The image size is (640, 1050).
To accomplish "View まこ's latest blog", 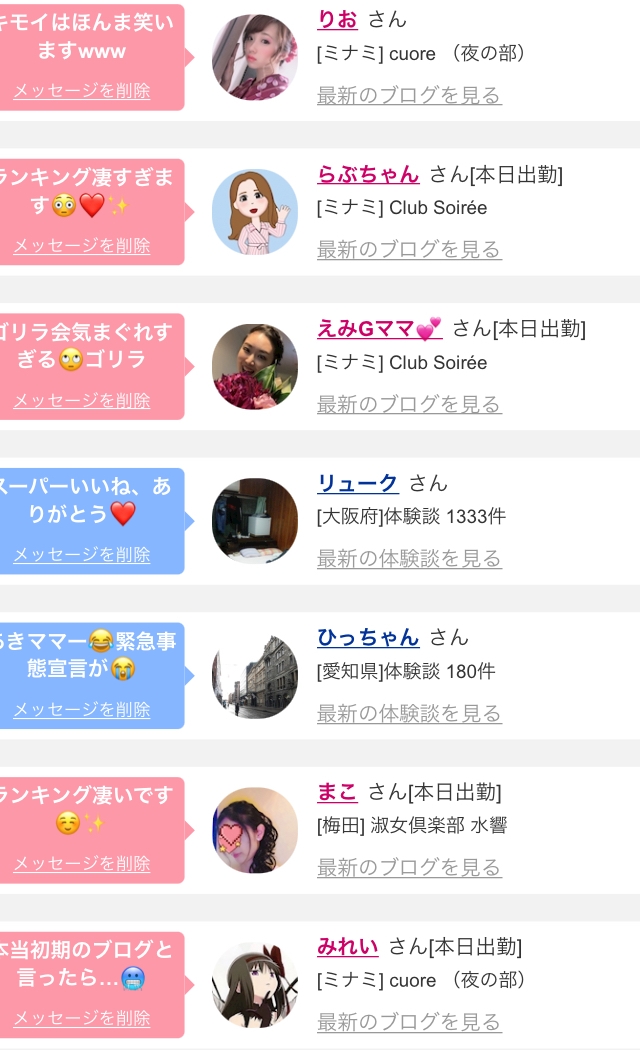I will (409, 867).
